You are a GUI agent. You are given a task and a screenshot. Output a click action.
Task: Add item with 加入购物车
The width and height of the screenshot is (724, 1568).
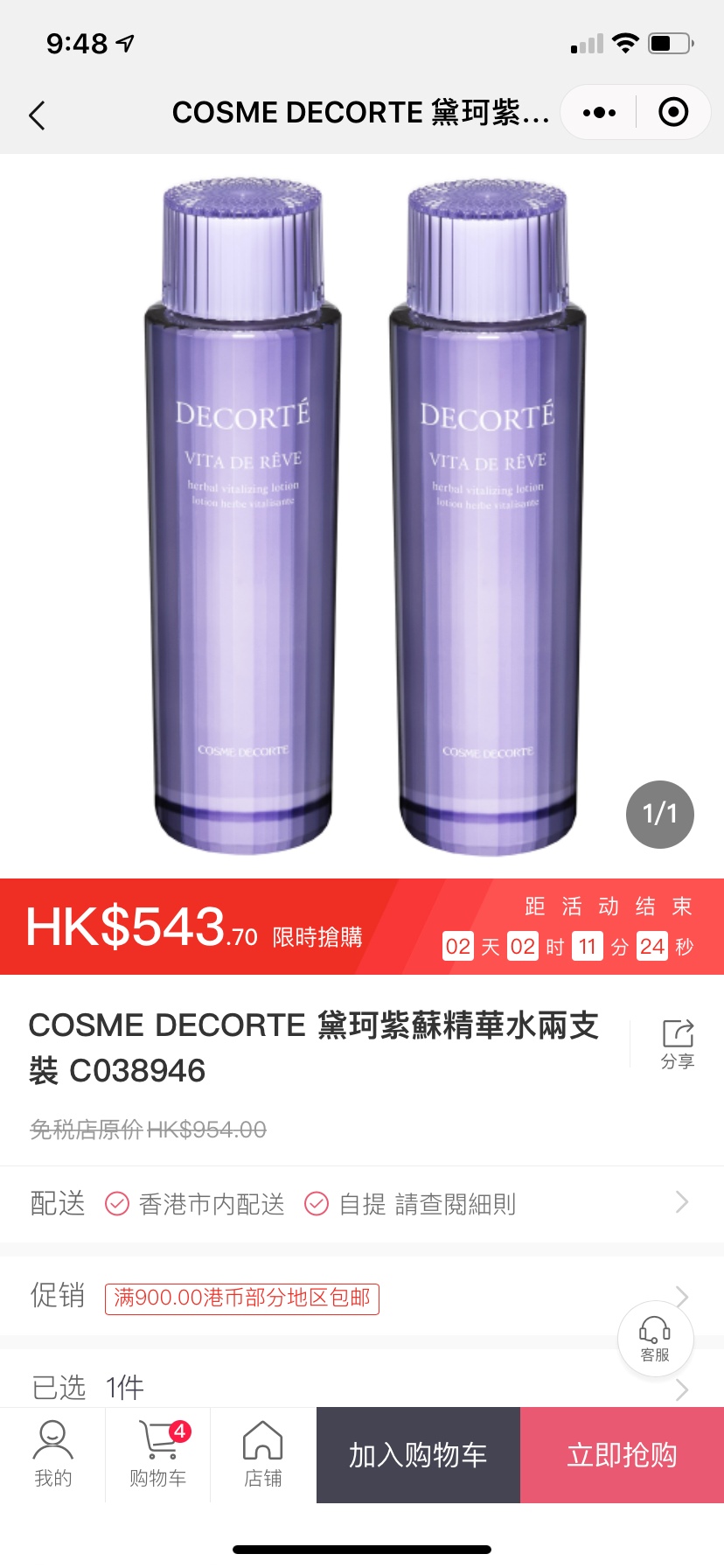point(418,1454)
